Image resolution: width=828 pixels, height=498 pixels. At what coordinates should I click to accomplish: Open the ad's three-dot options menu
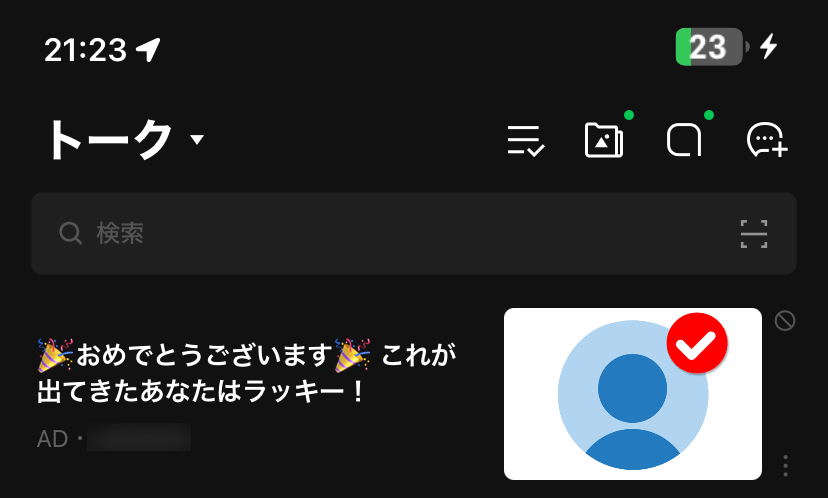tap(785, 465)
